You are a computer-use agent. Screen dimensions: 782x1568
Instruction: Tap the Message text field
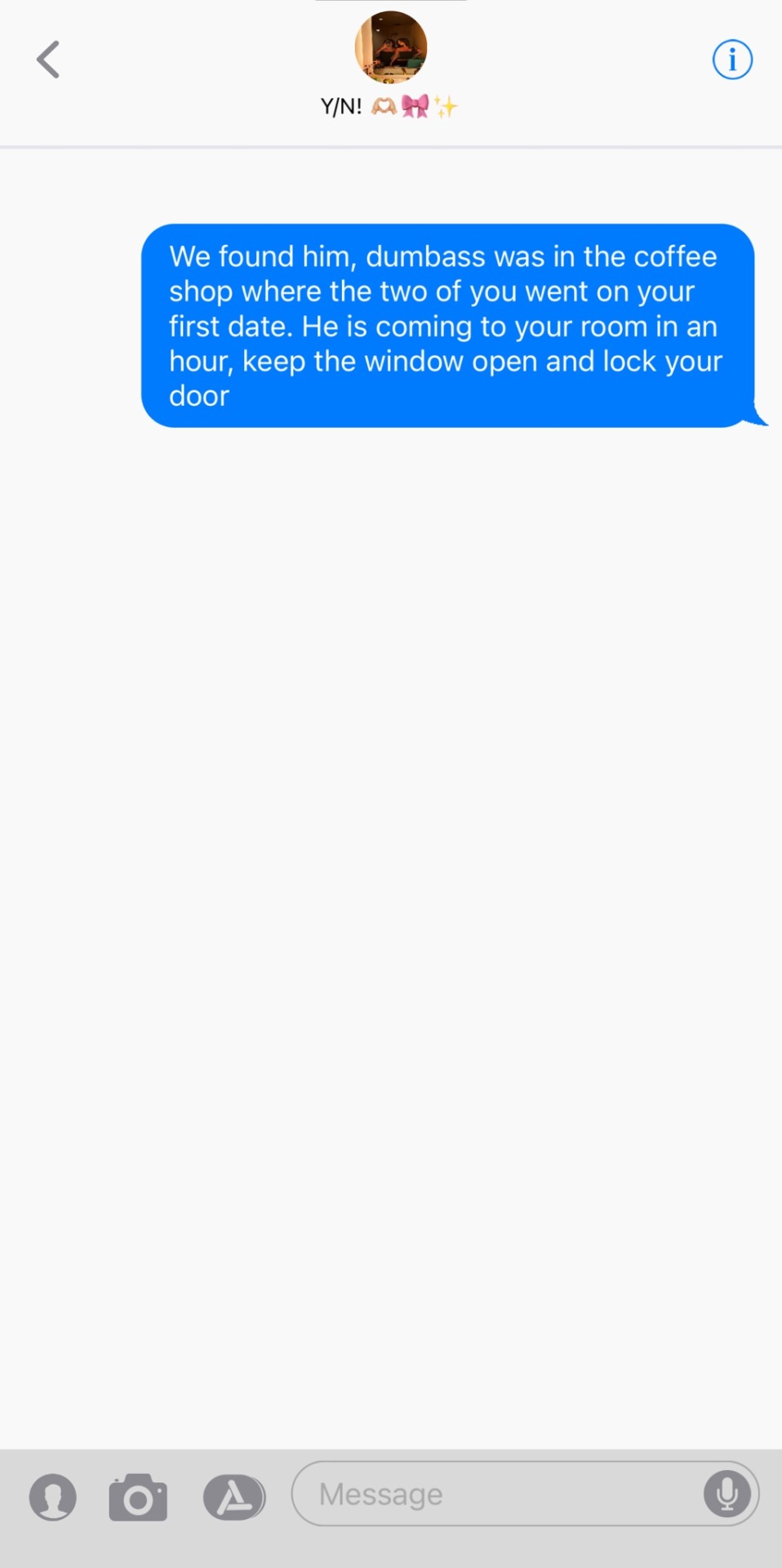498,1494
